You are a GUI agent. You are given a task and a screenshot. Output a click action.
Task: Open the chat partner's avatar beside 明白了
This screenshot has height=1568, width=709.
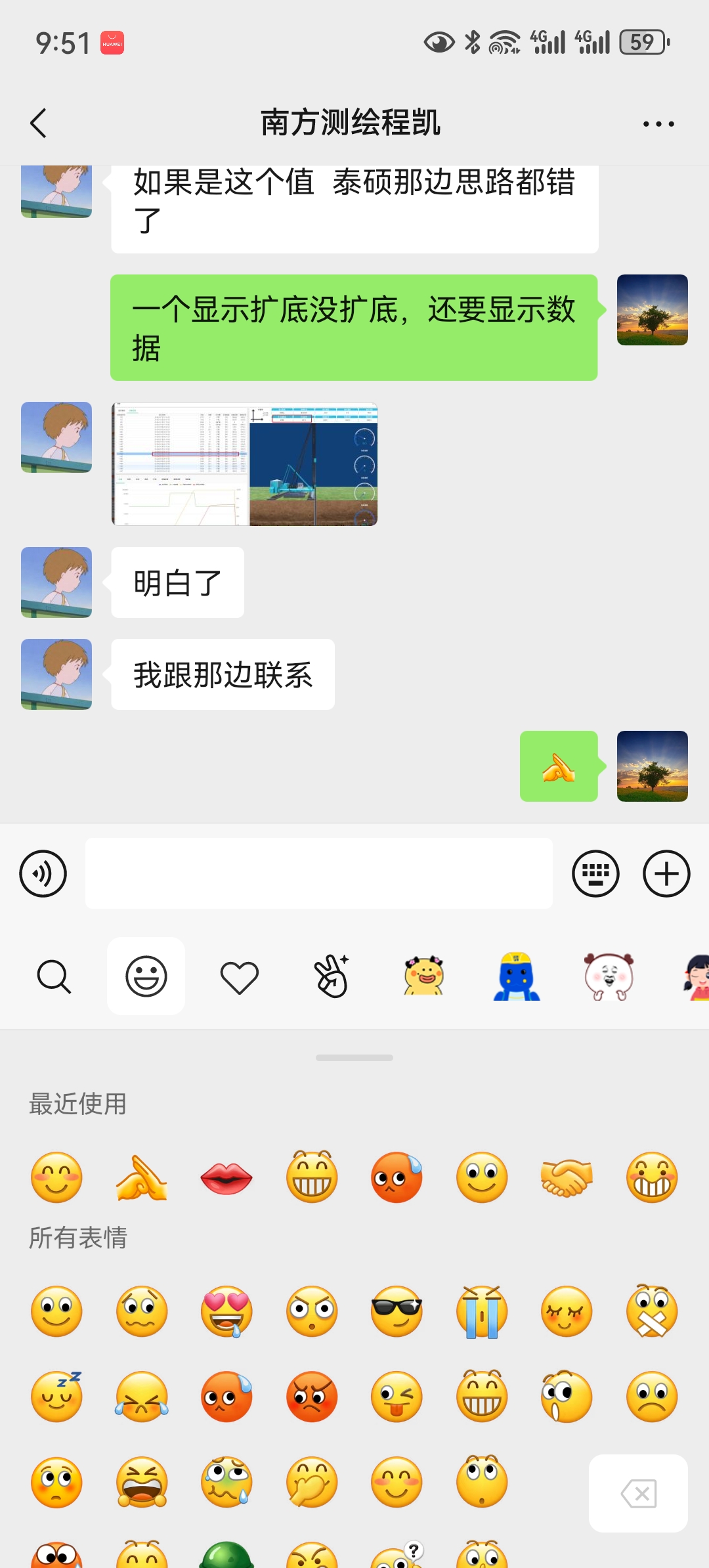[56, 582]
